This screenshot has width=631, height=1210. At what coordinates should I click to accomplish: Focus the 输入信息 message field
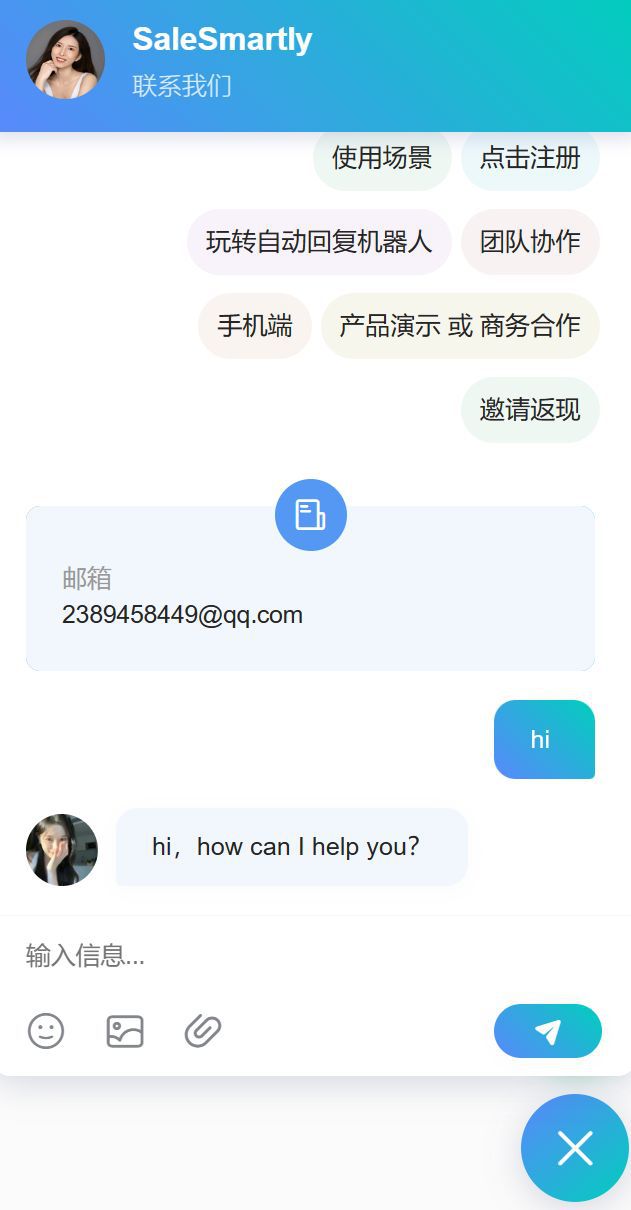pos(315,956)
